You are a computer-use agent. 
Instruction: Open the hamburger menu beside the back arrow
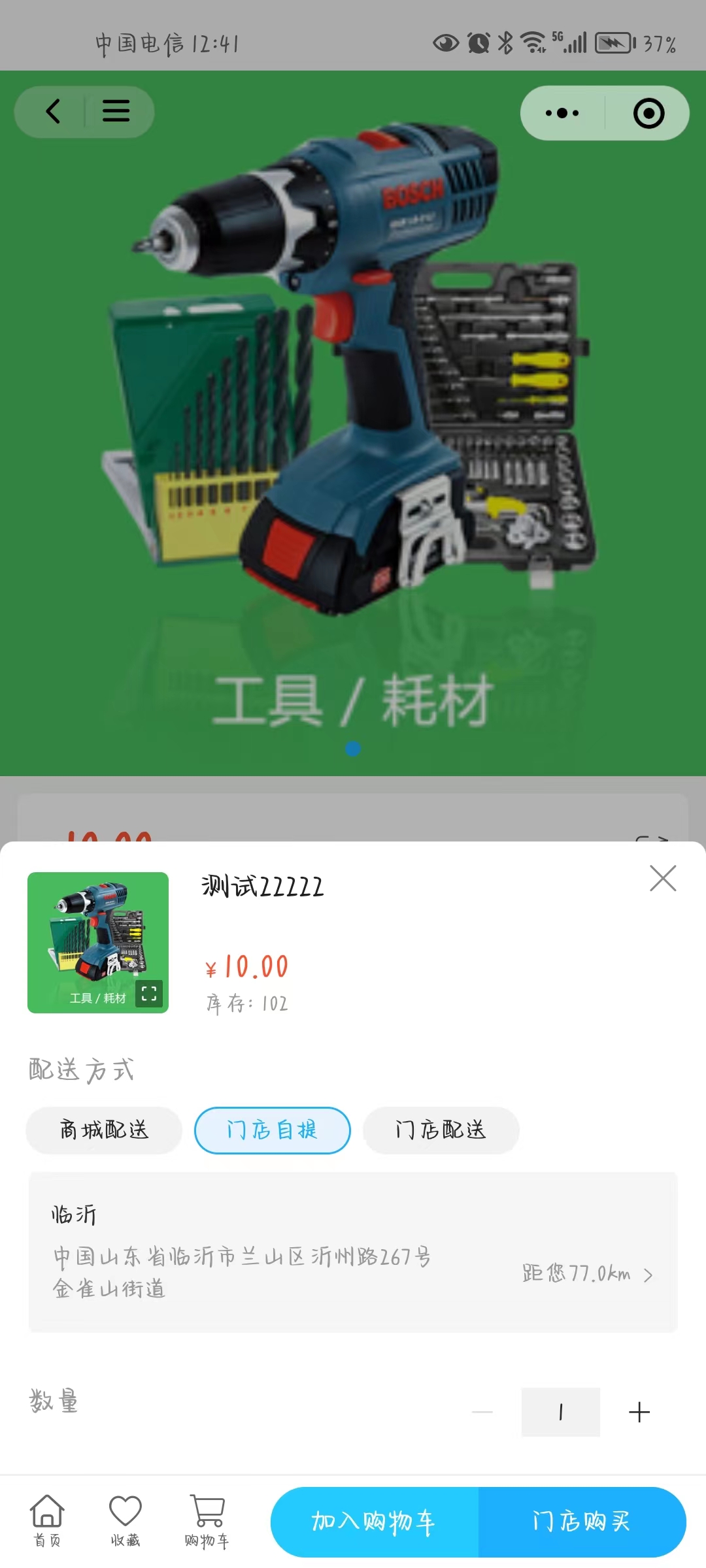[x=116, y=112]
